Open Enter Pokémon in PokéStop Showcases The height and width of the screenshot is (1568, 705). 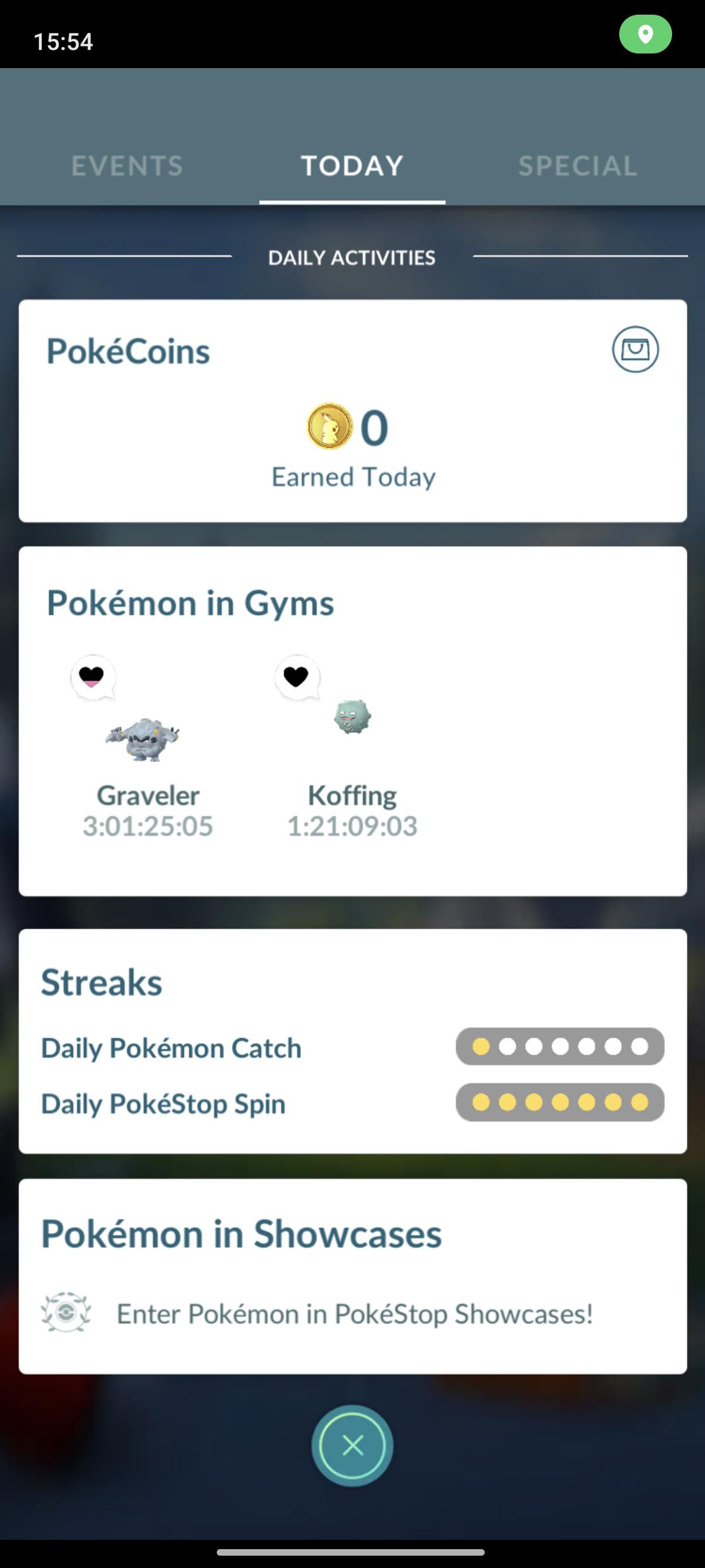[353, 1314]
